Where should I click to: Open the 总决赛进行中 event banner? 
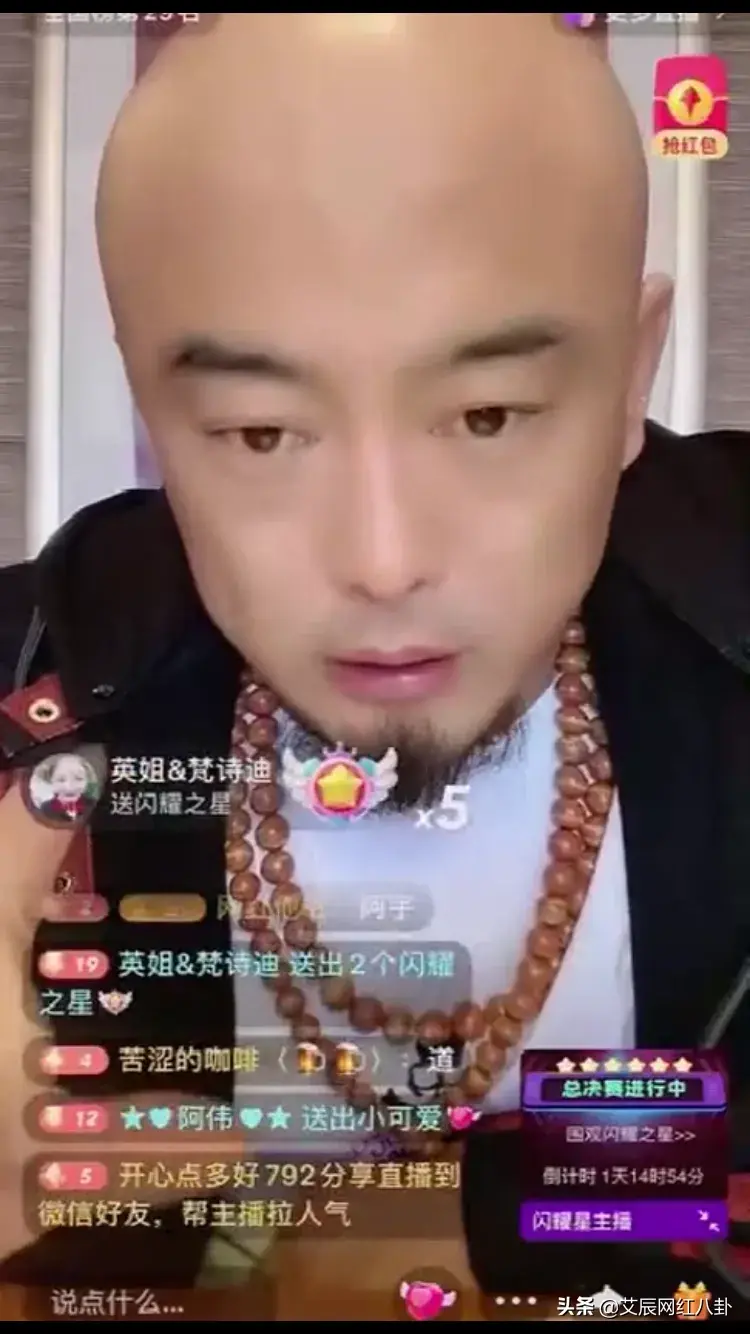[624, 1090]
